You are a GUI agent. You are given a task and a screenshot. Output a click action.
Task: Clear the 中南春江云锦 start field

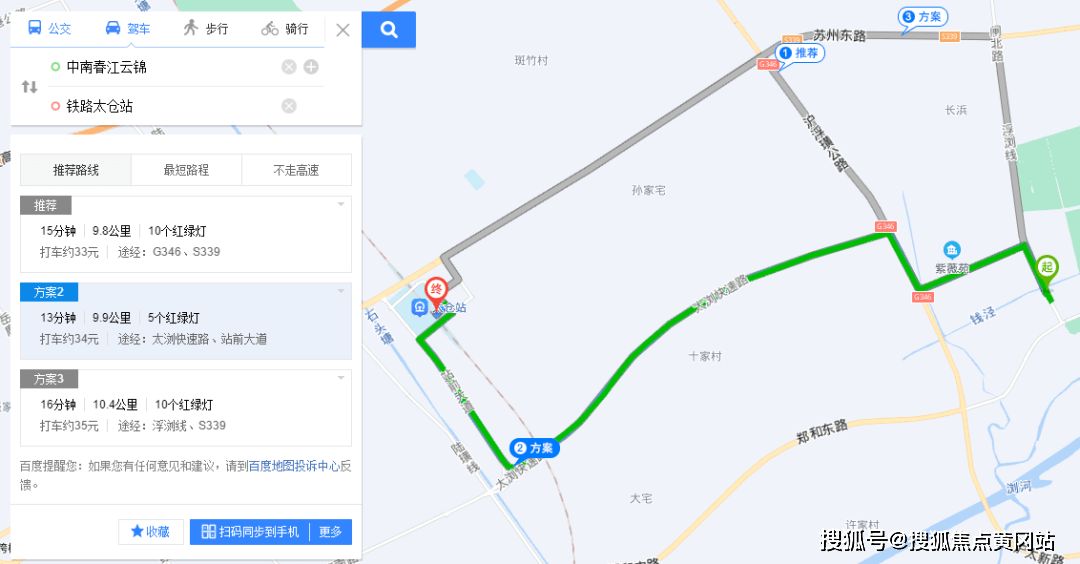[289, 67]
